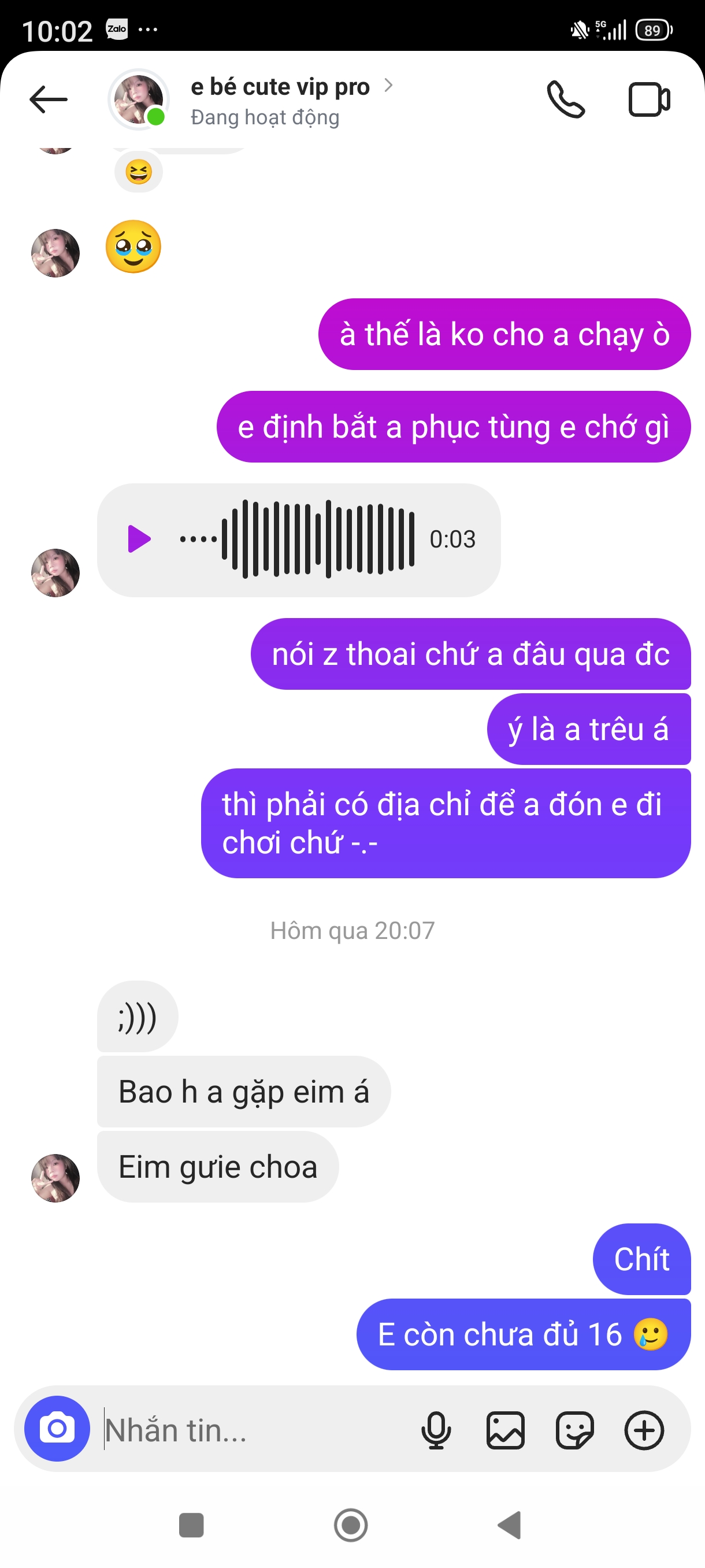Start a voice call

tap(566, 99)
